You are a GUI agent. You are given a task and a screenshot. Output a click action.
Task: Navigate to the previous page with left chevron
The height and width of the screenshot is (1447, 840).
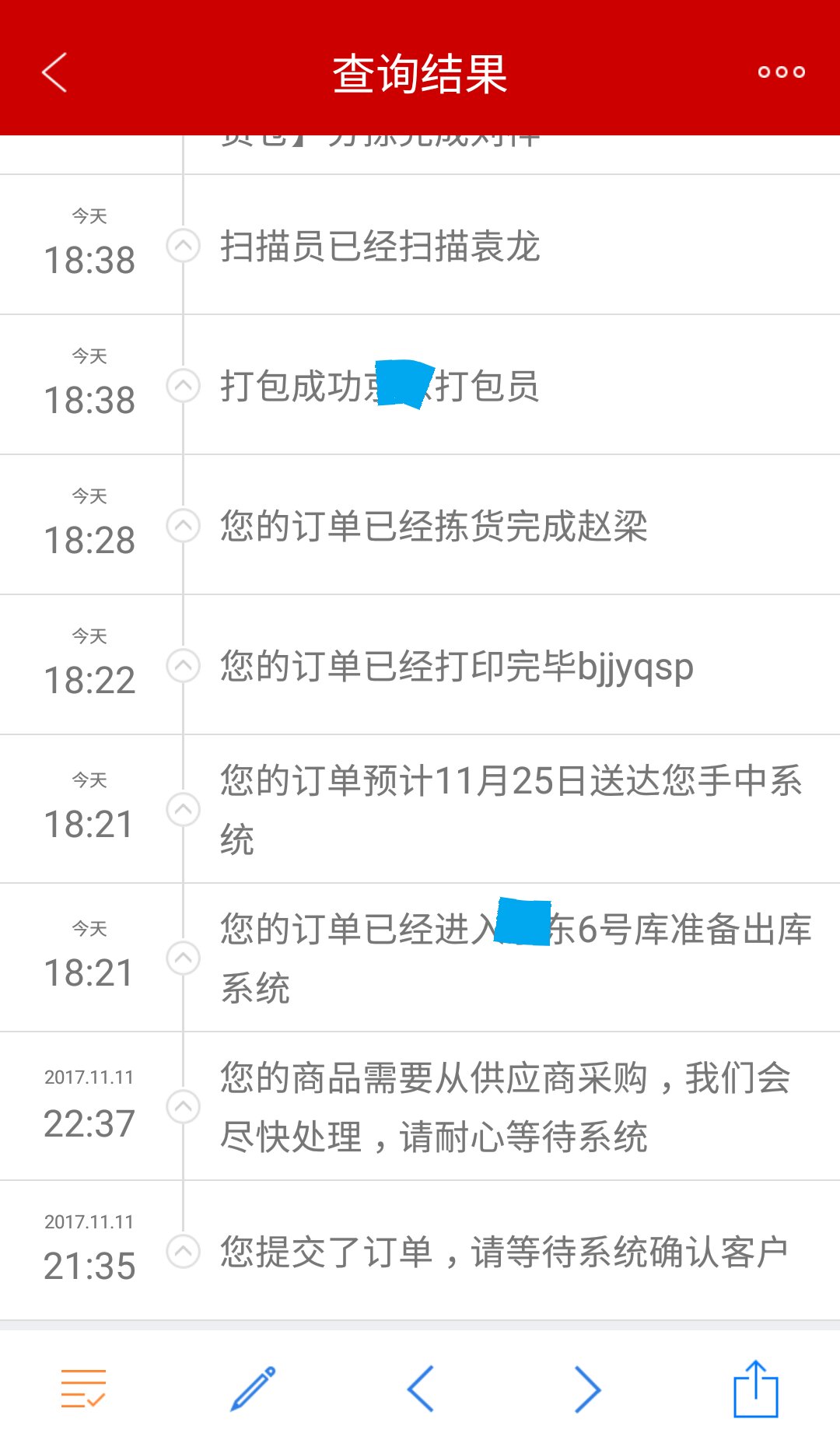pos(421,1389)
